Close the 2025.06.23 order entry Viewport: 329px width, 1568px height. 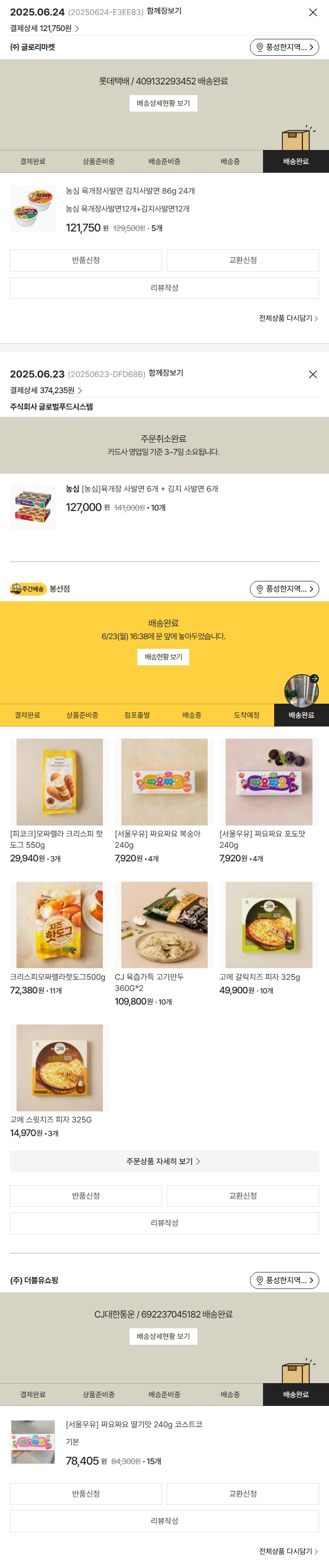click(x=313, y=374)
